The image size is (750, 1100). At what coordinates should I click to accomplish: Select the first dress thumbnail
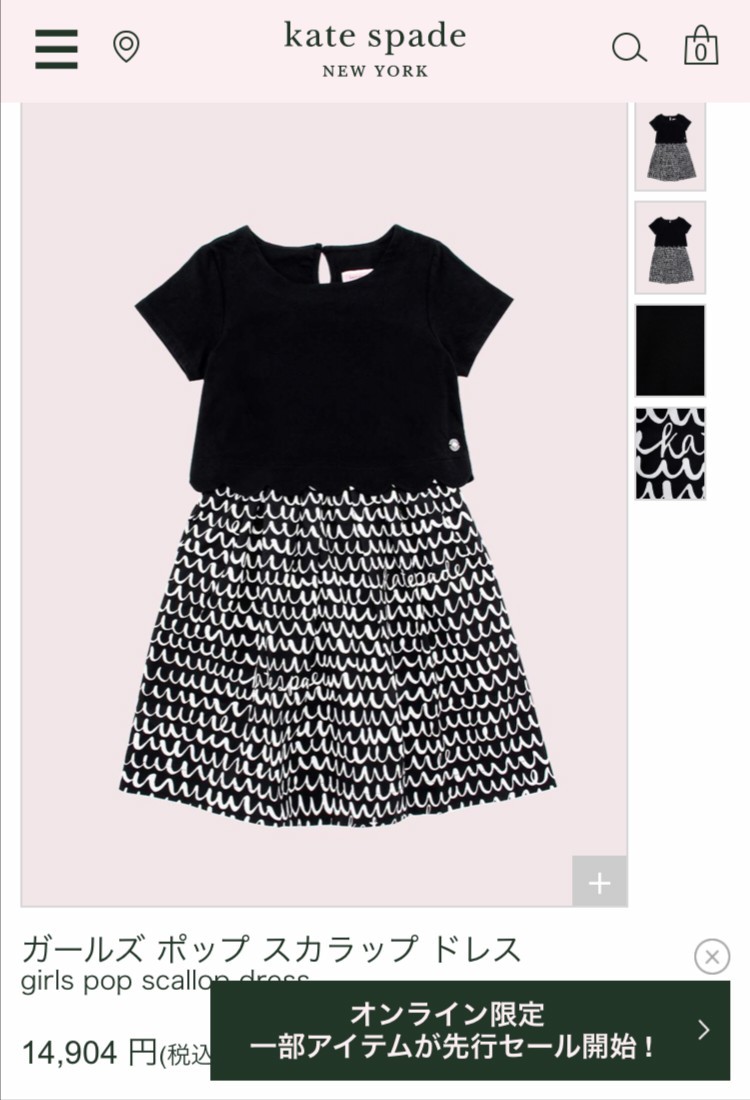pyautogui.click(x=670, y=146)
